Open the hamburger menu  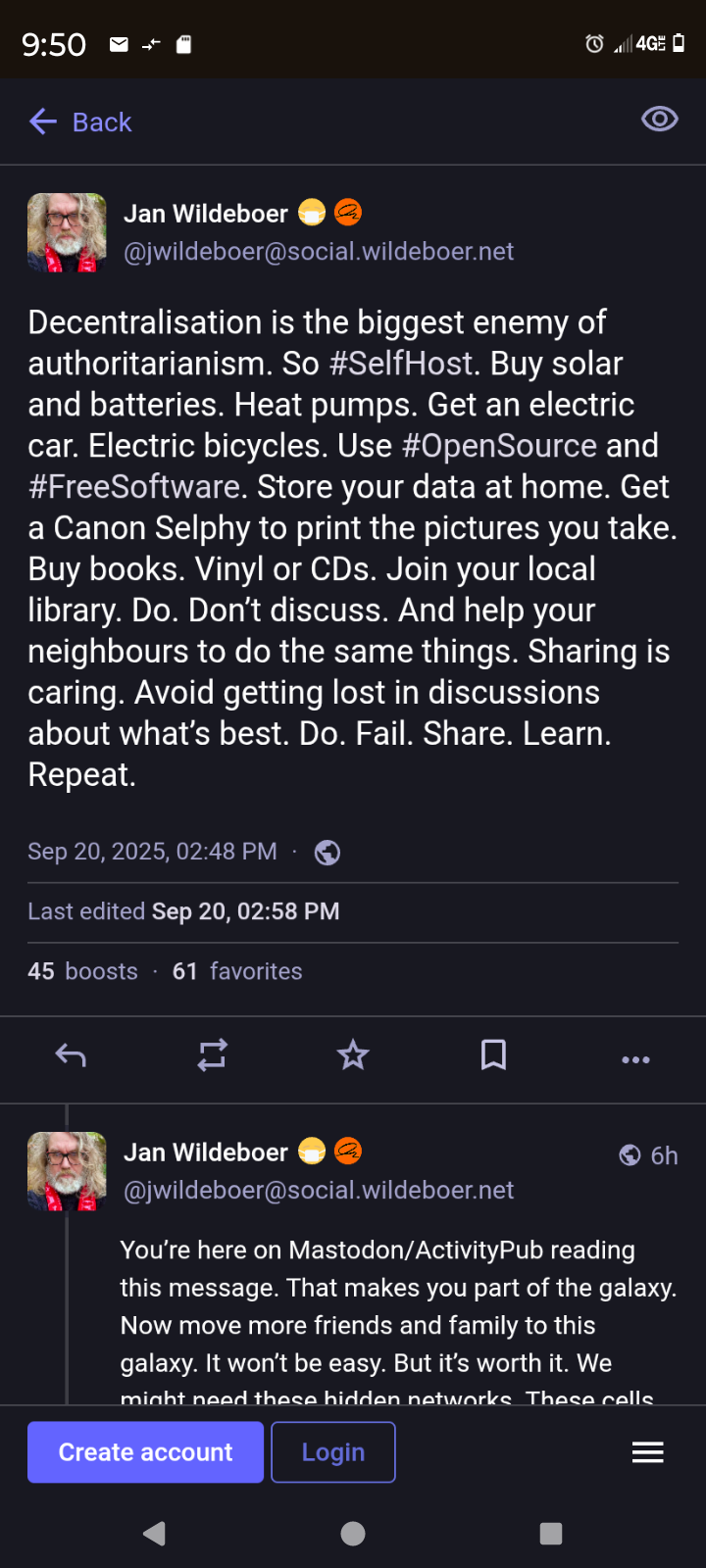(x=647, y=1452)
